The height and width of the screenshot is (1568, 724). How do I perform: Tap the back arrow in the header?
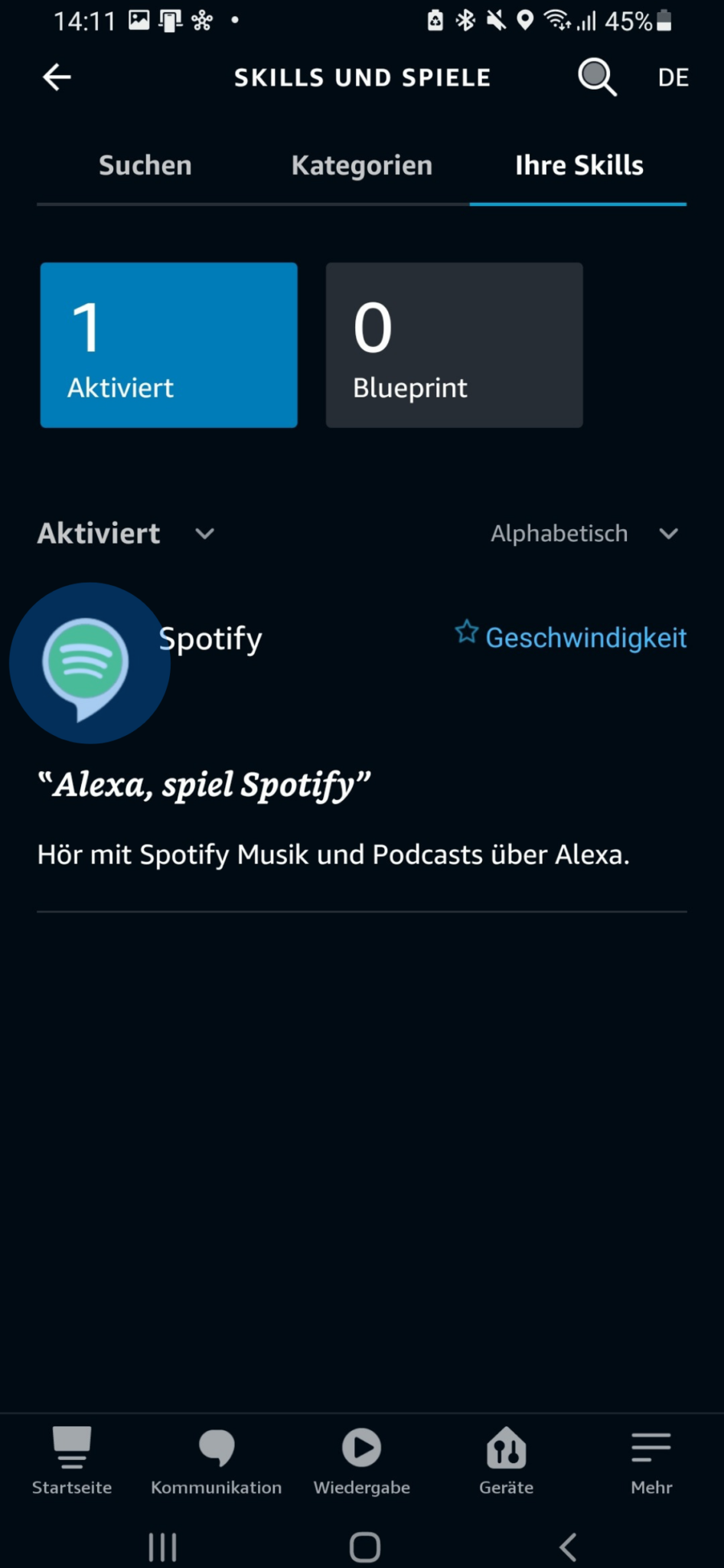pyautogui.click(x=54, y=77)
